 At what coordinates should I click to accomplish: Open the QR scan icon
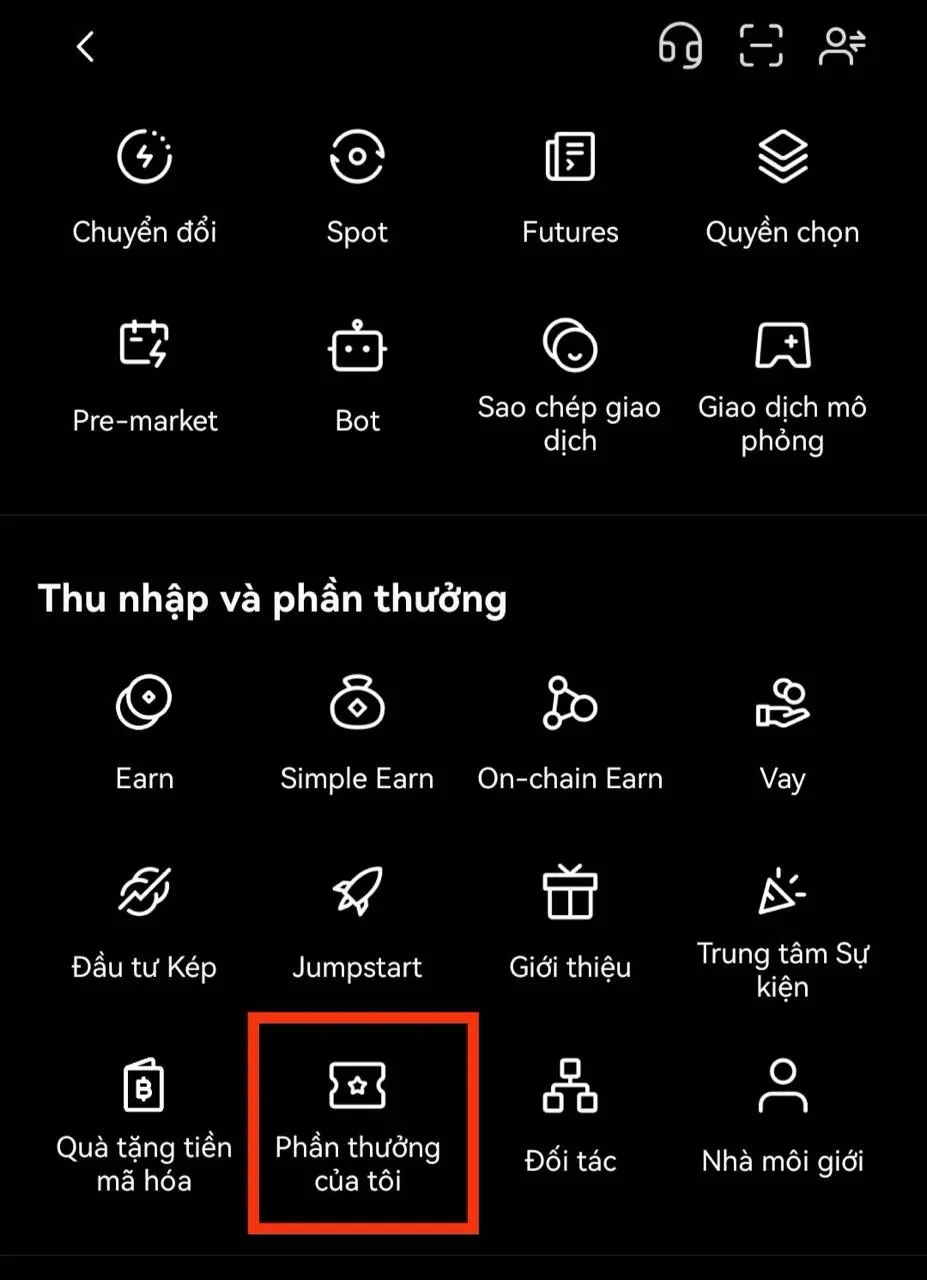761,46
